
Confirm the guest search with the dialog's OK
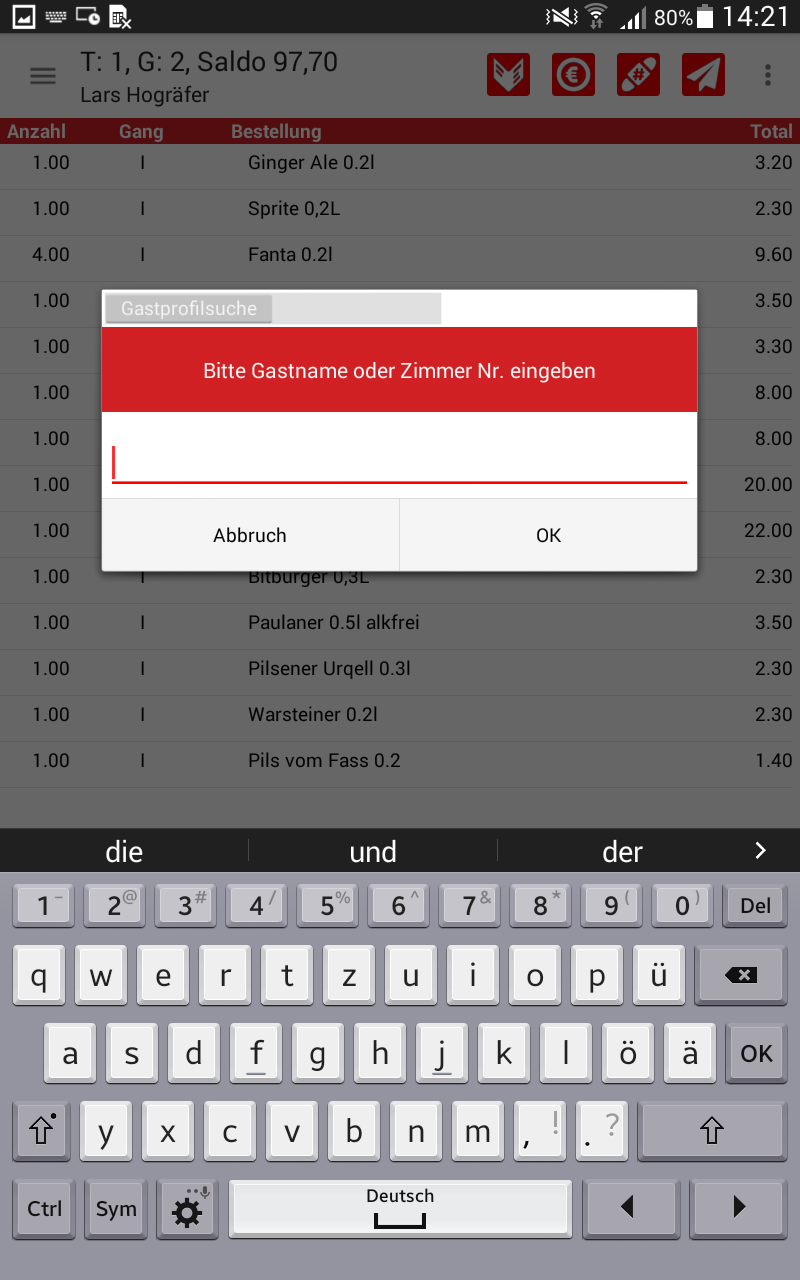[549, 535]
